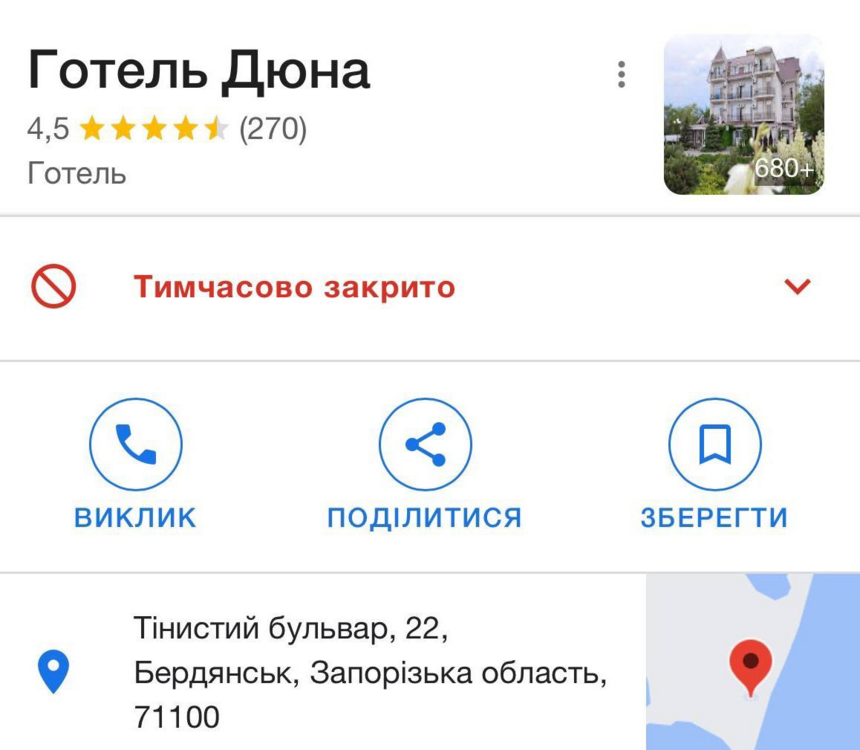The image size is (860, 750).
Task: Share the hotel with Поділитися
Action: coord(425,445)
